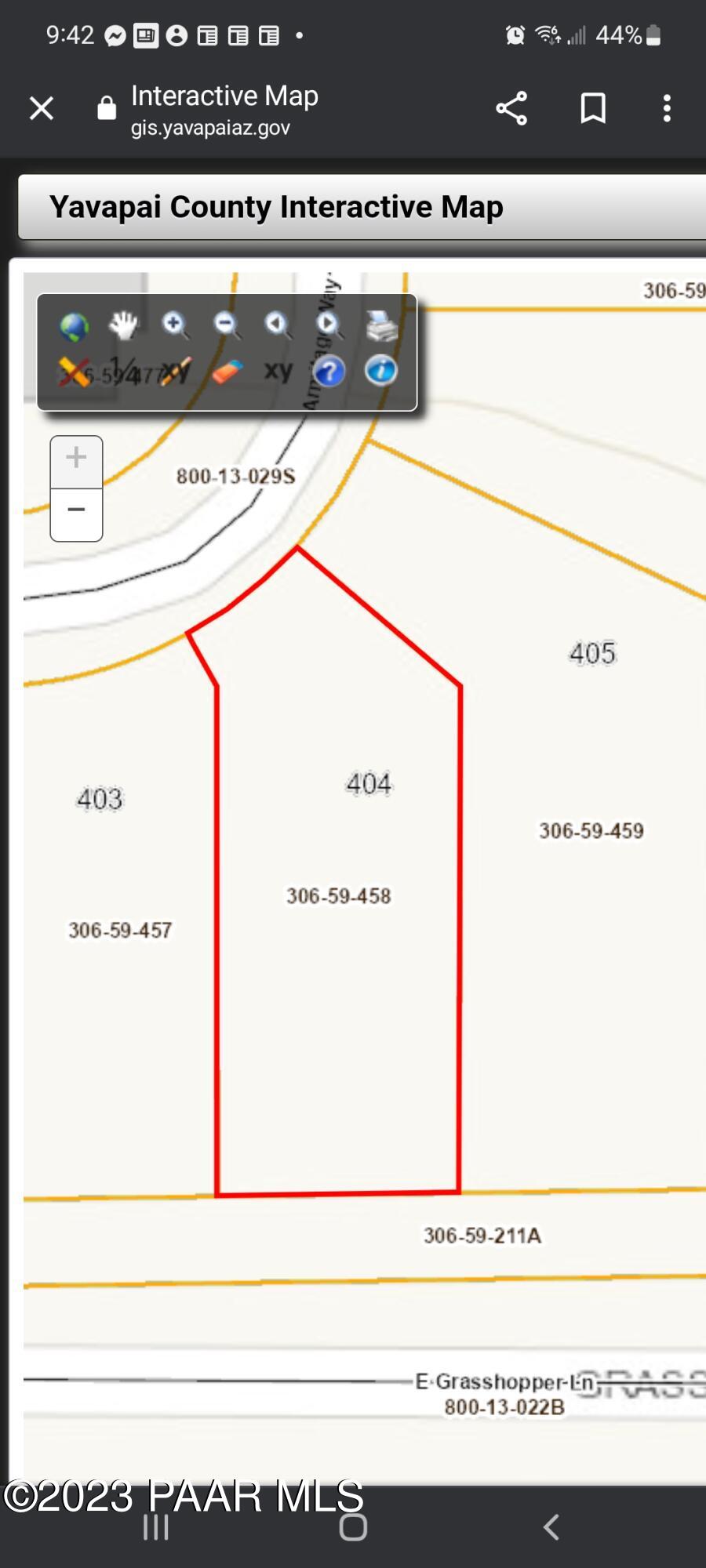Viewport: 706px width, 1568px height.
Task: Tap the eraser tool to clear graphics
Action: point(227,372)
